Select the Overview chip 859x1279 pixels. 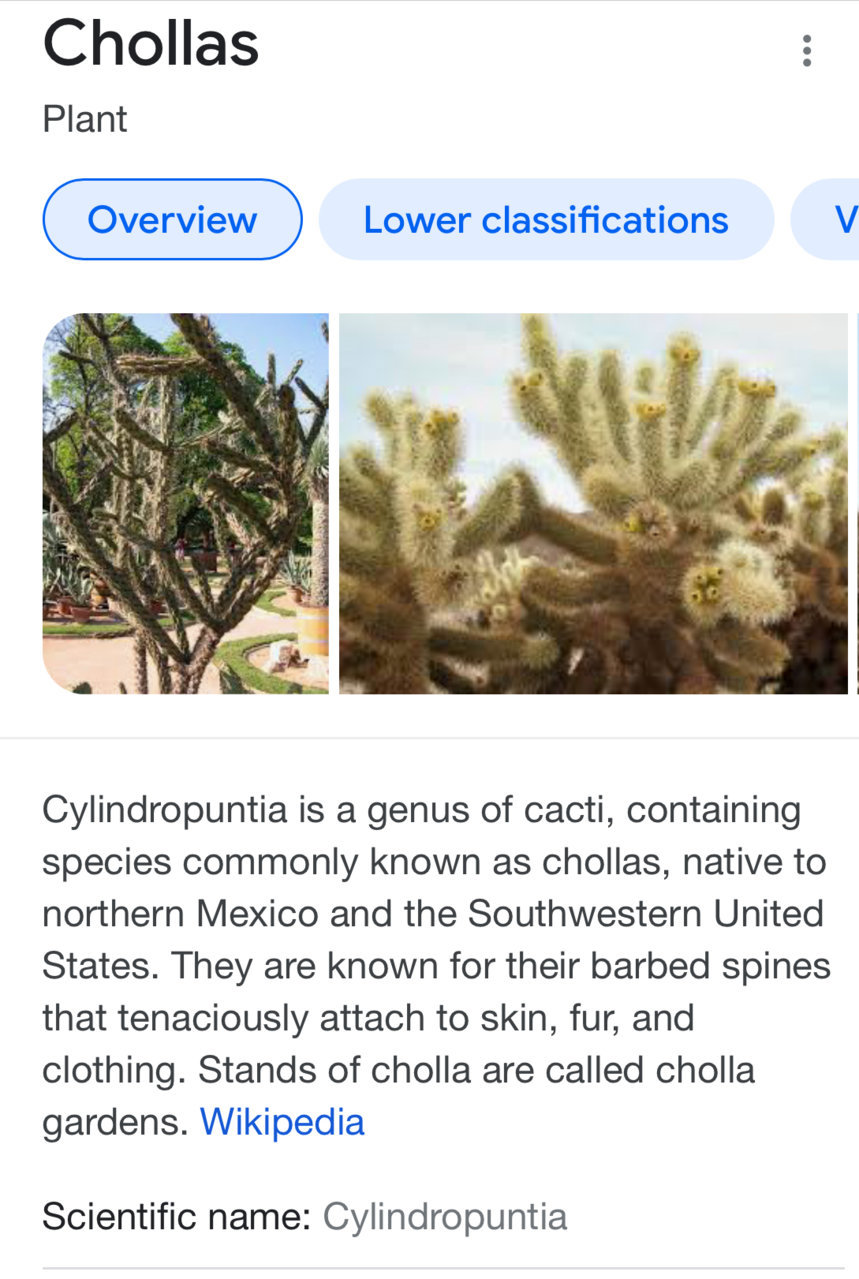click(x=172, y=220)
